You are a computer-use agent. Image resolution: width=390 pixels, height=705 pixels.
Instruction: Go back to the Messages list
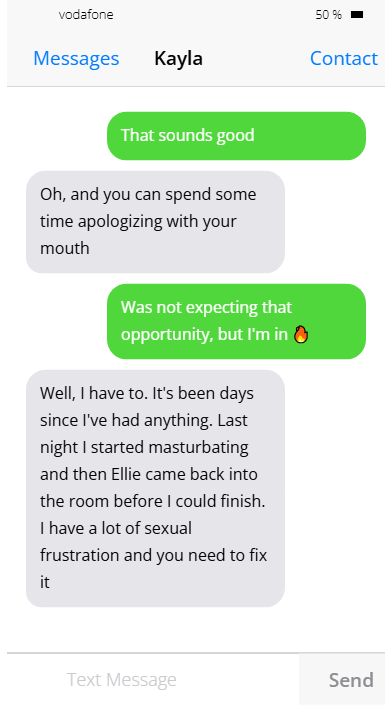[76, 58]
